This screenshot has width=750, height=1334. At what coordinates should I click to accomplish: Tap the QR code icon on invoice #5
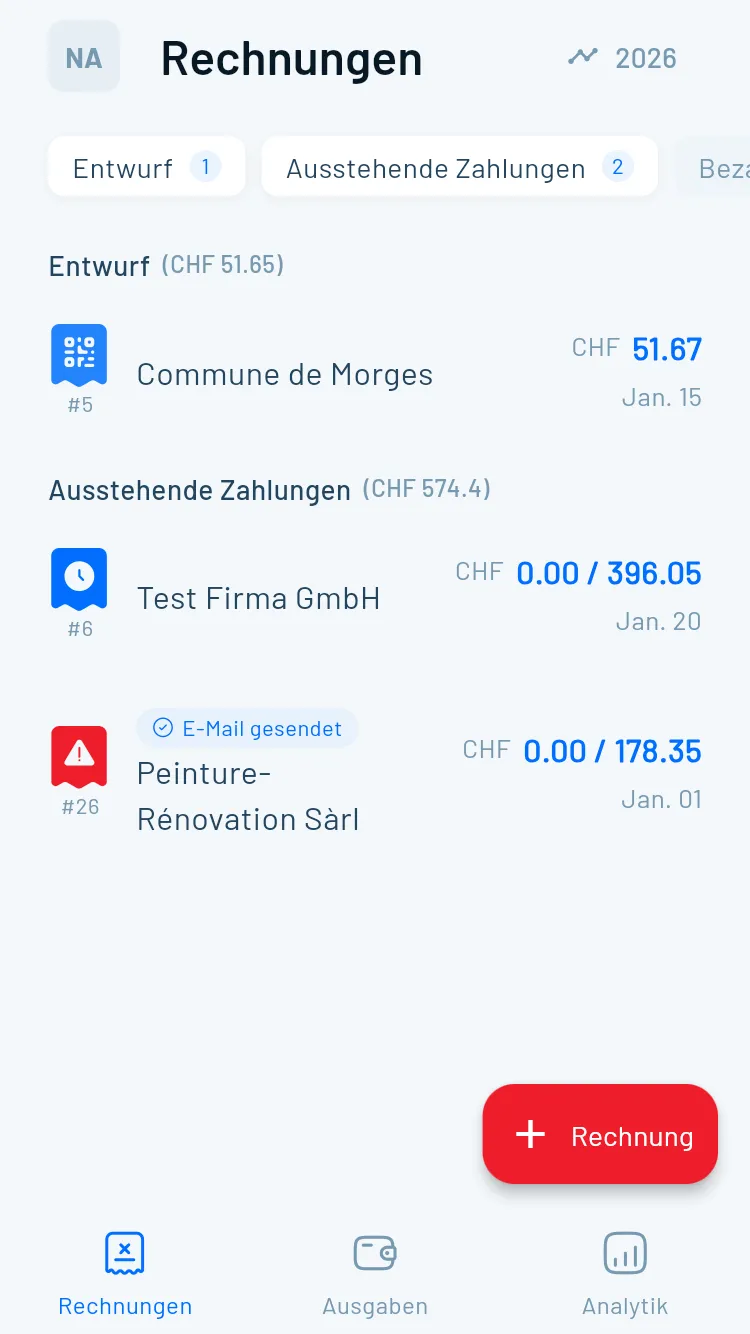79,354
